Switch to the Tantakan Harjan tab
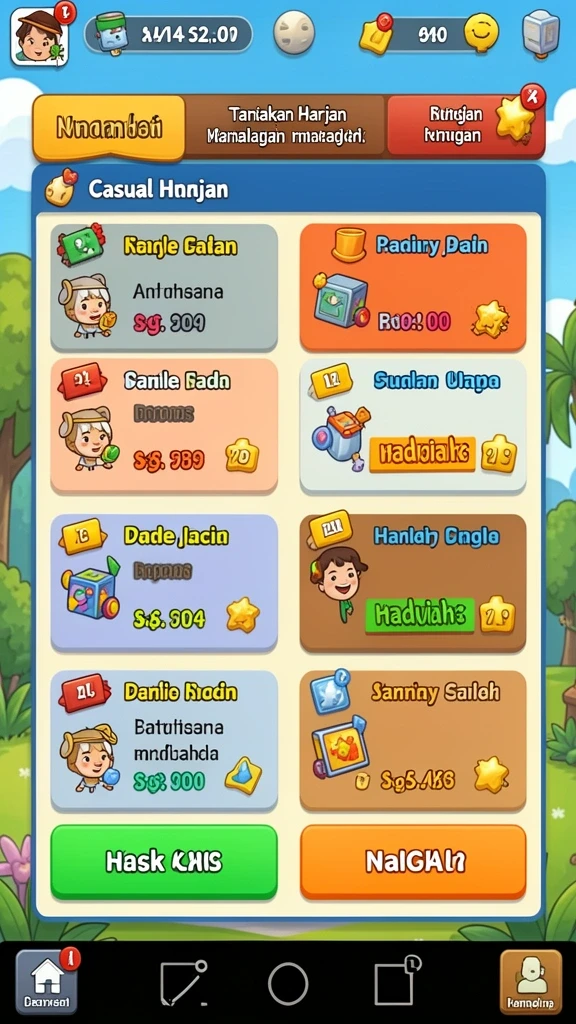 pos(286,125)
